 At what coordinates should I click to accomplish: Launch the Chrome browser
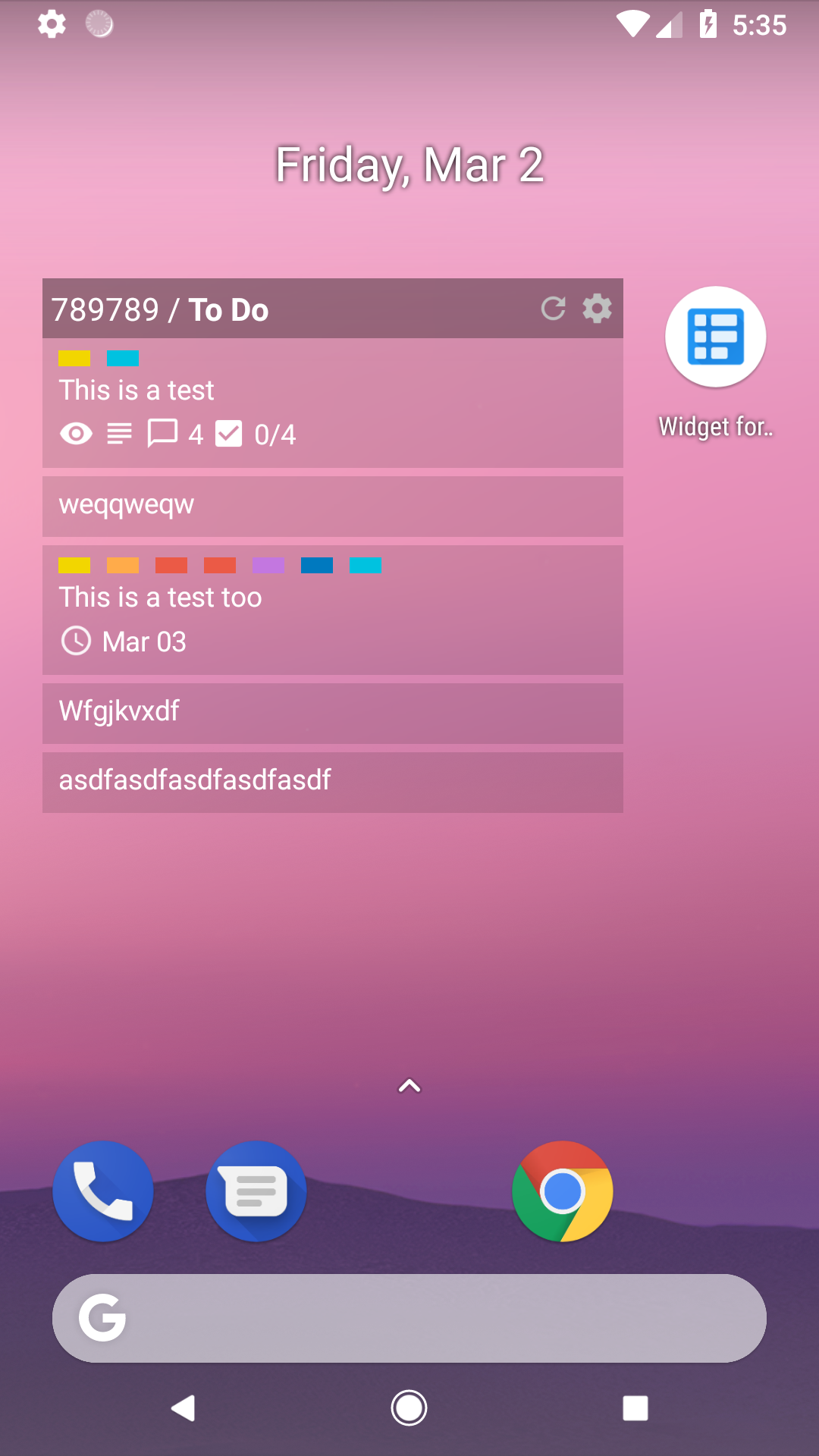click(563, 1191)
